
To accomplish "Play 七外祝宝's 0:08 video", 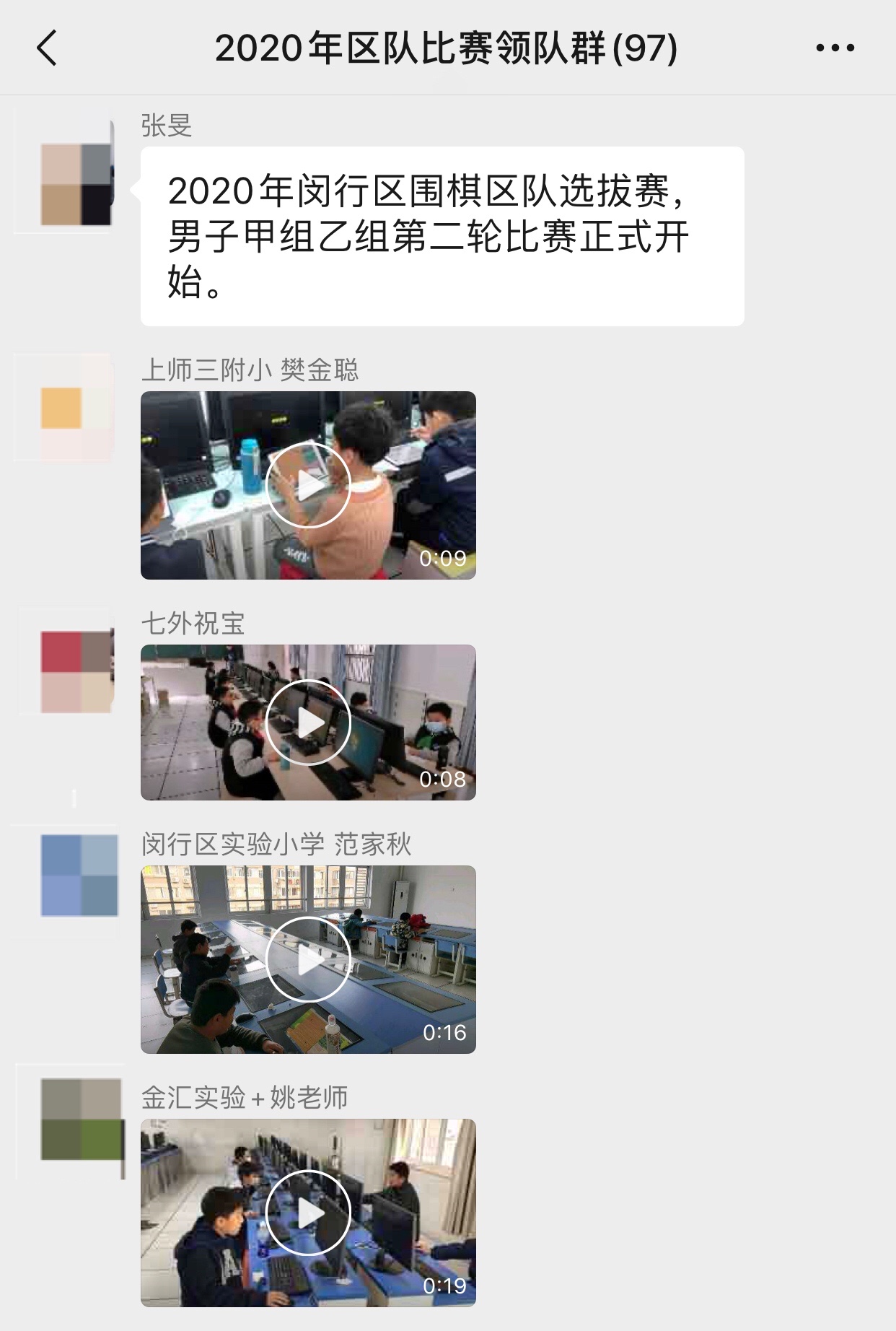I will tap(308, 722).
